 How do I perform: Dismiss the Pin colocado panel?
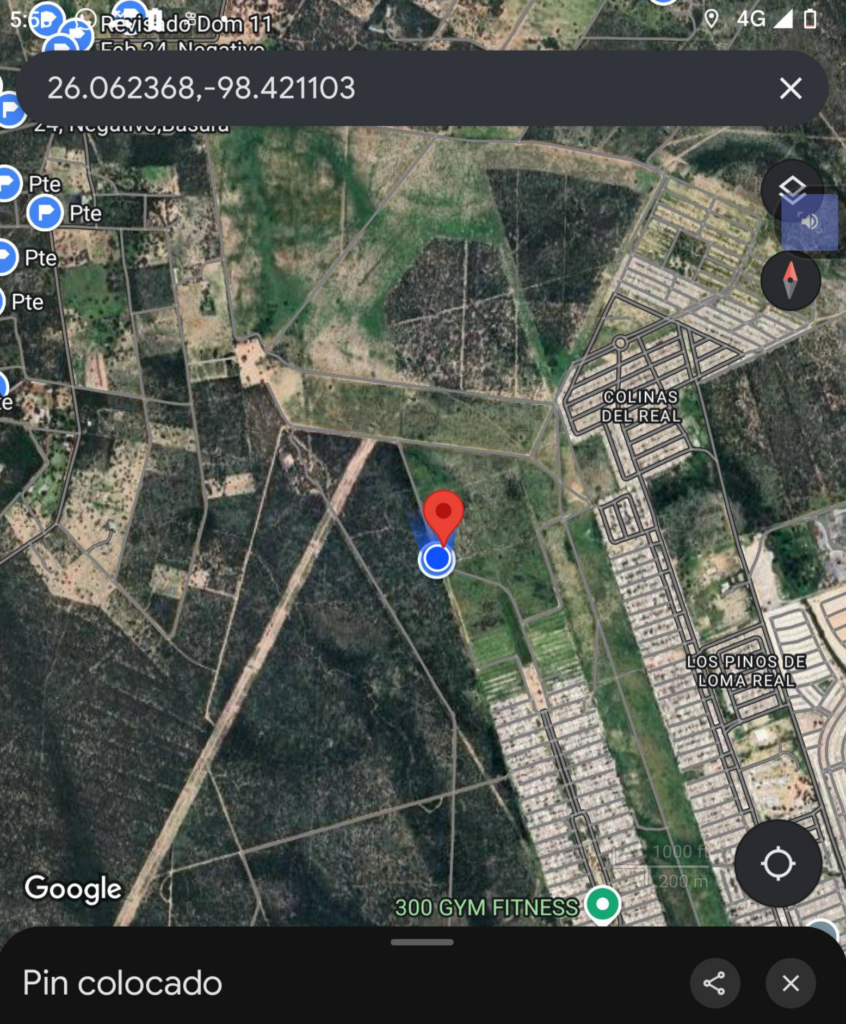(790, 983)
